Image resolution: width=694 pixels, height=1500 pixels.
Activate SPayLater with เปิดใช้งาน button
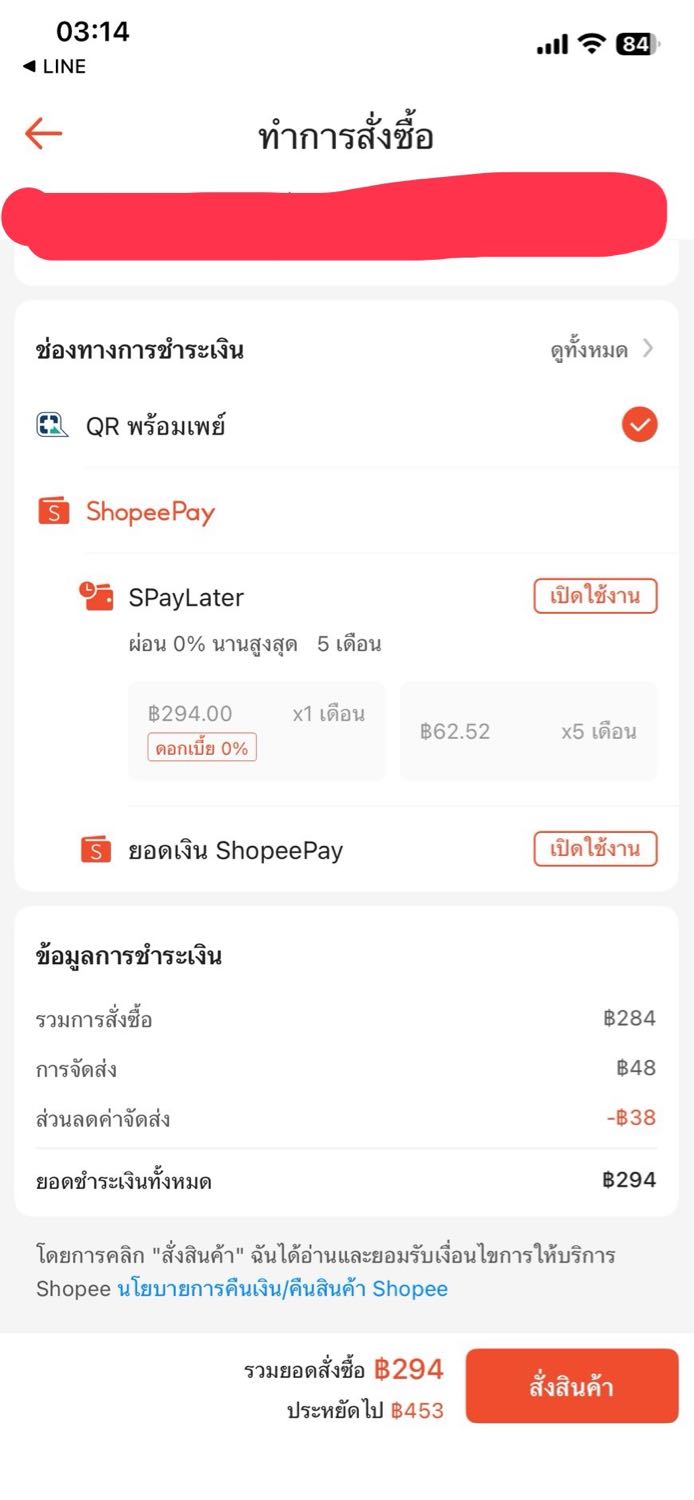click(595, 596)
